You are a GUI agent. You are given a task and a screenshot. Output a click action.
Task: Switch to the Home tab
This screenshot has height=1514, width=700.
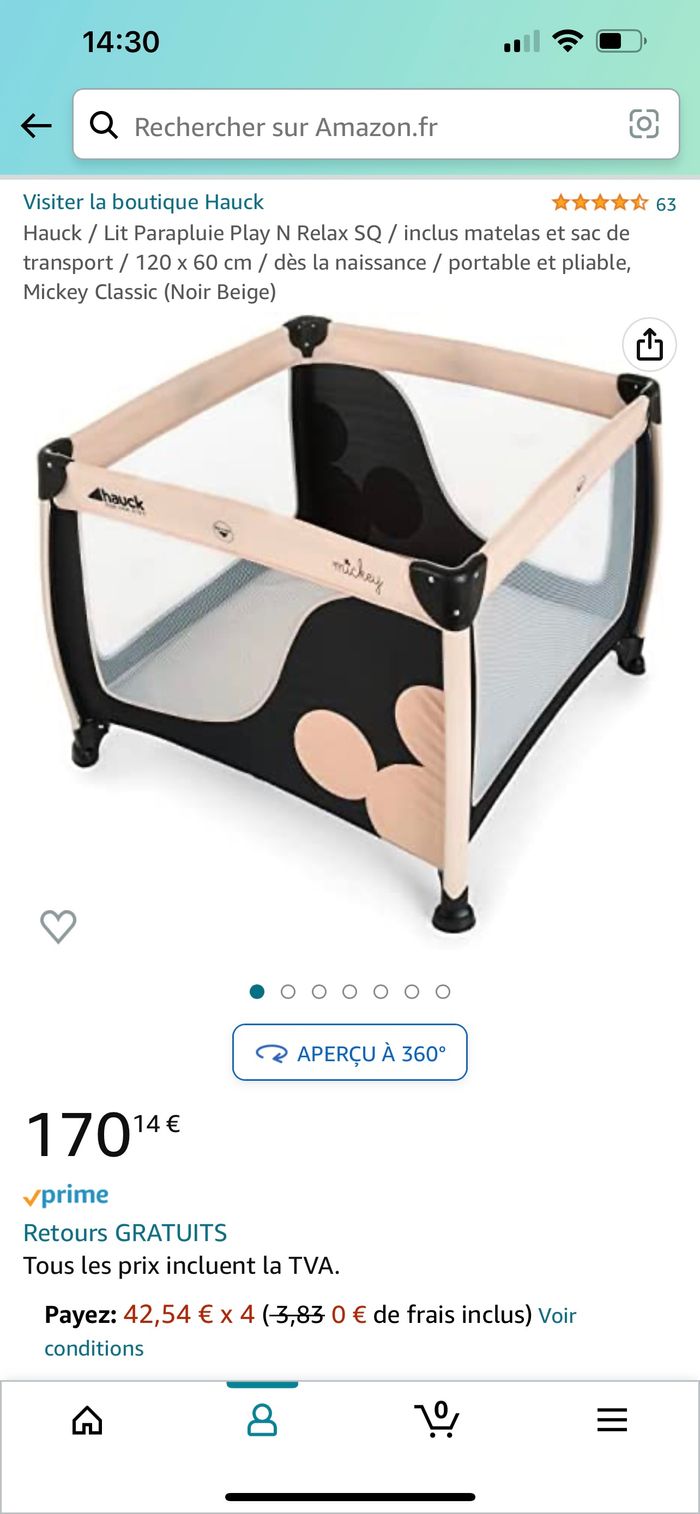click(x=87, y=1420)
